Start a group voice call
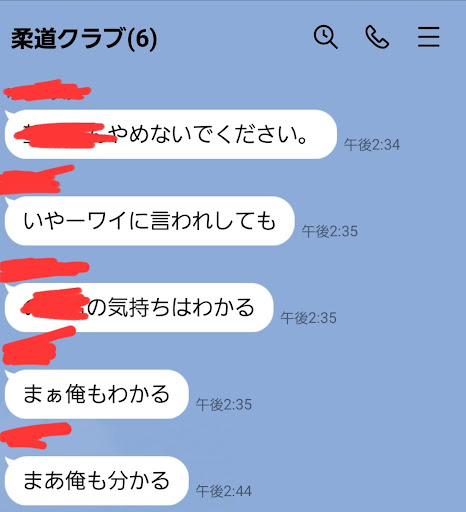The image size is (466, 512). click(377, 37)
